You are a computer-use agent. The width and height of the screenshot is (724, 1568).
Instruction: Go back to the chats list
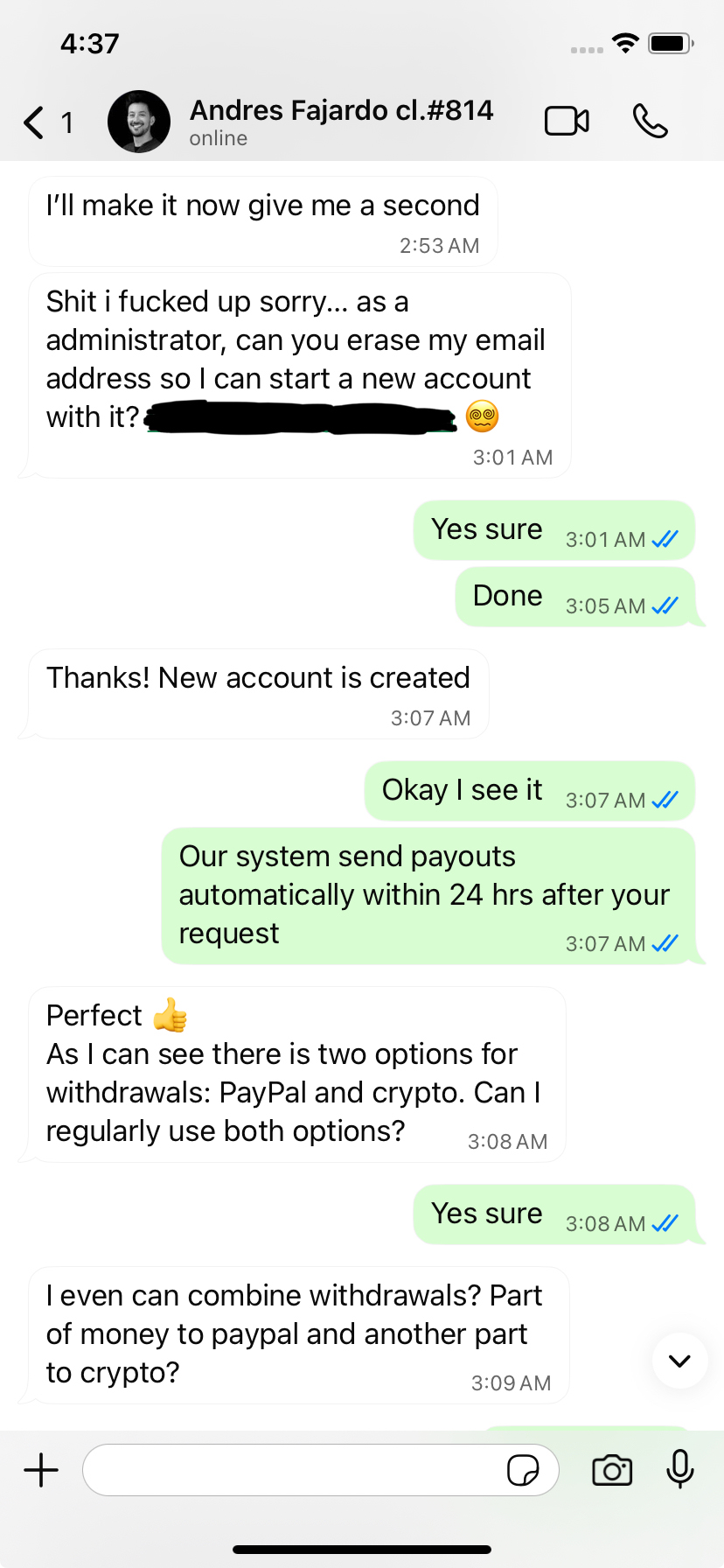[35, 122]
